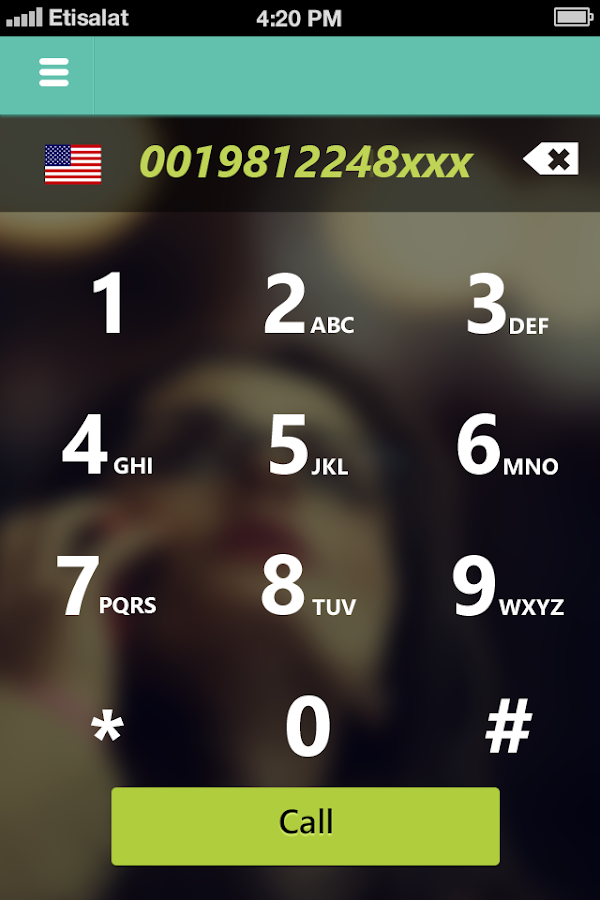Dial 8 TUV key
600x900 pixels.
pos(307,587)
